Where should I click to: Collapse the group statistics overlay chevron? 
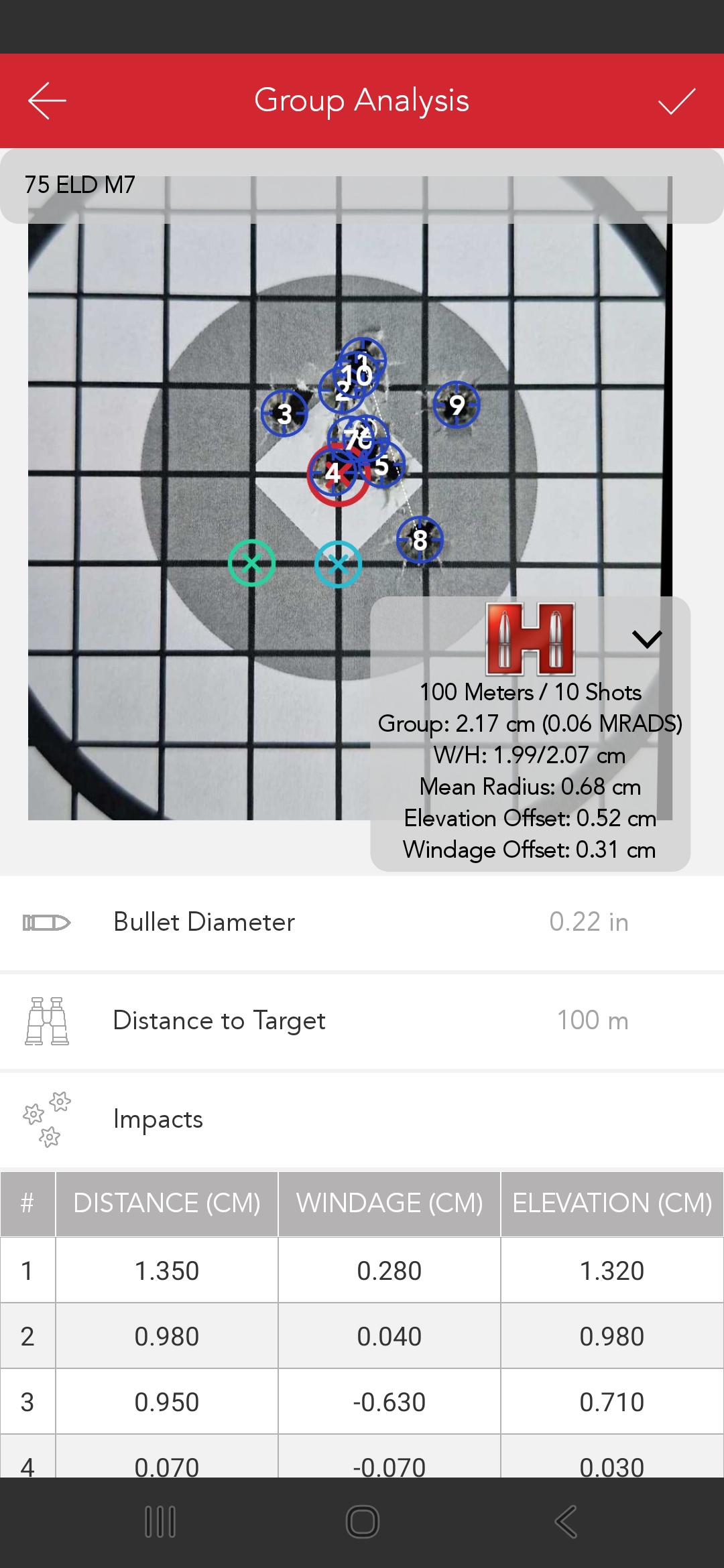(647, 640)
